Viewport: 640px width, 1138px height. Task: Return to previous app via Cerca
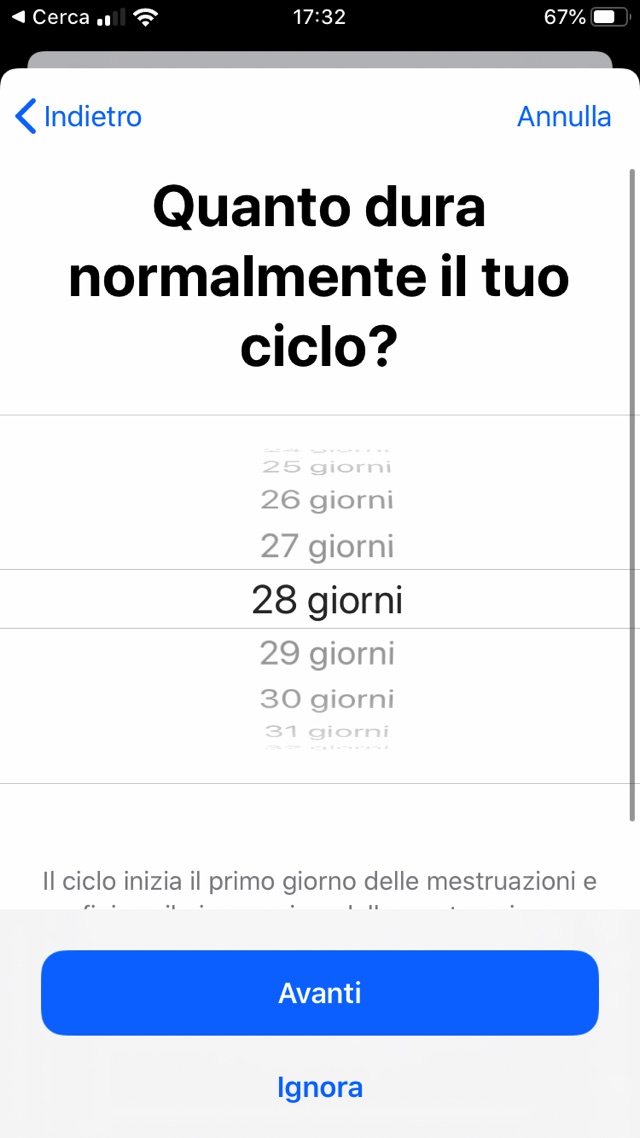(50, 17)
